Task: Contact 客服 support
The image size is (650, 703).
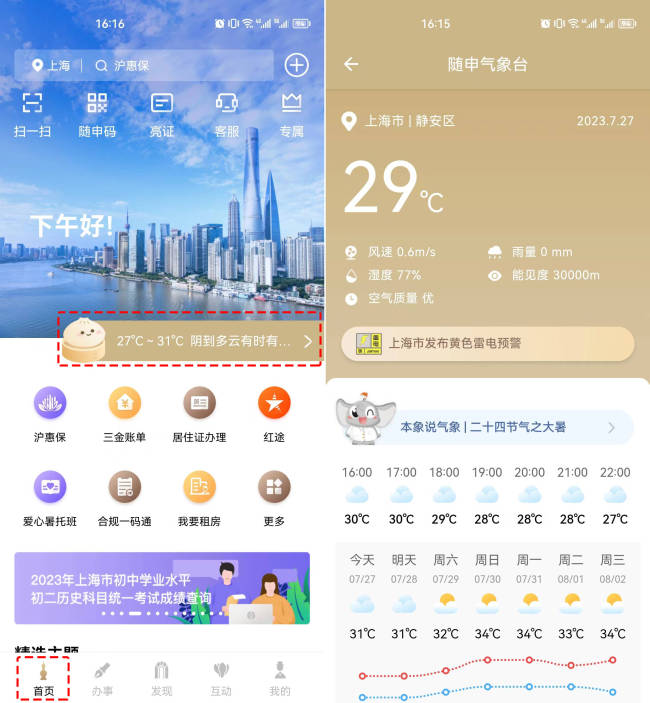Action: click(227, 113)
